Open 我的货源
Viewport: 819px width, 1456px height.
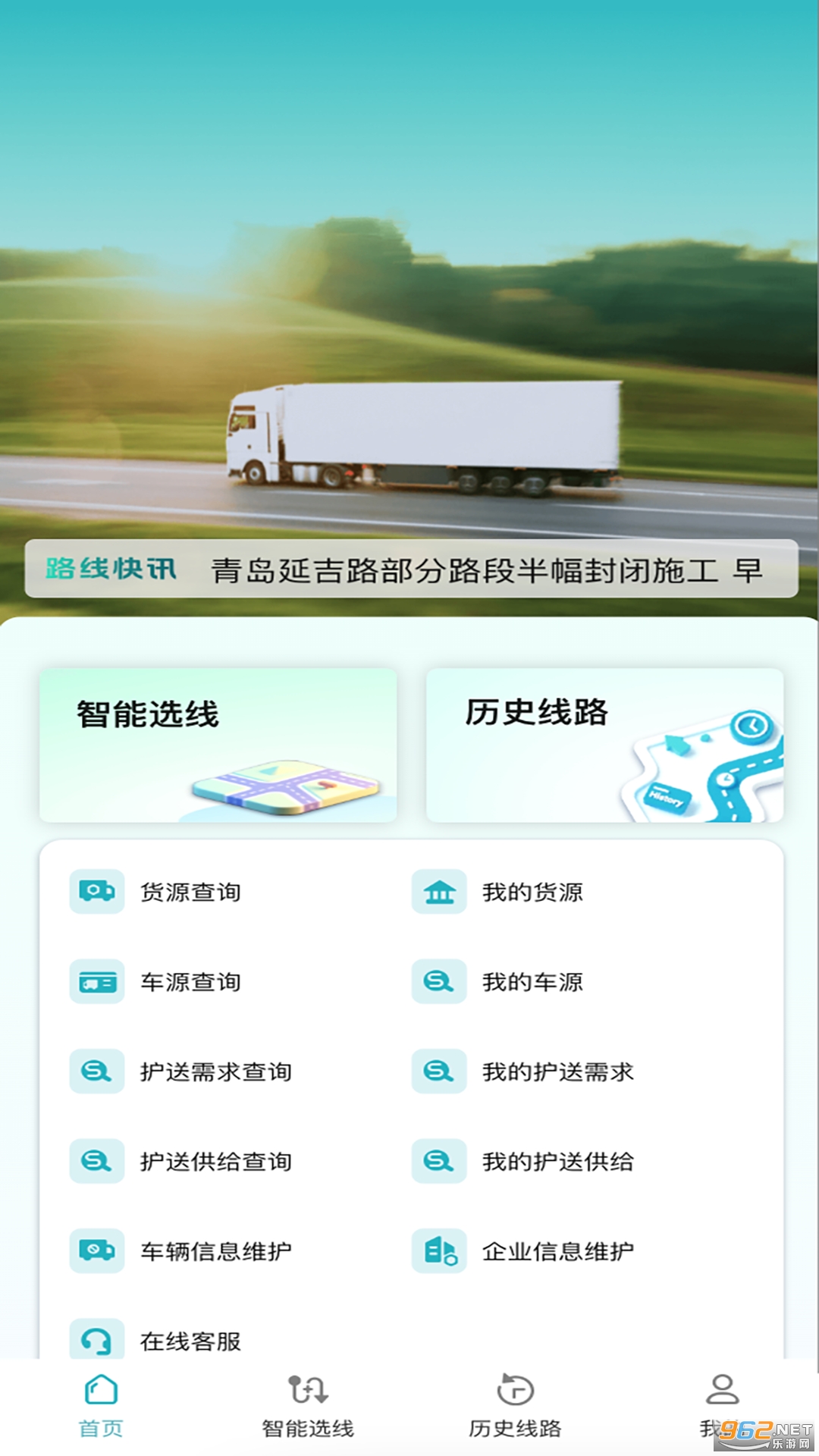point(531,892)
